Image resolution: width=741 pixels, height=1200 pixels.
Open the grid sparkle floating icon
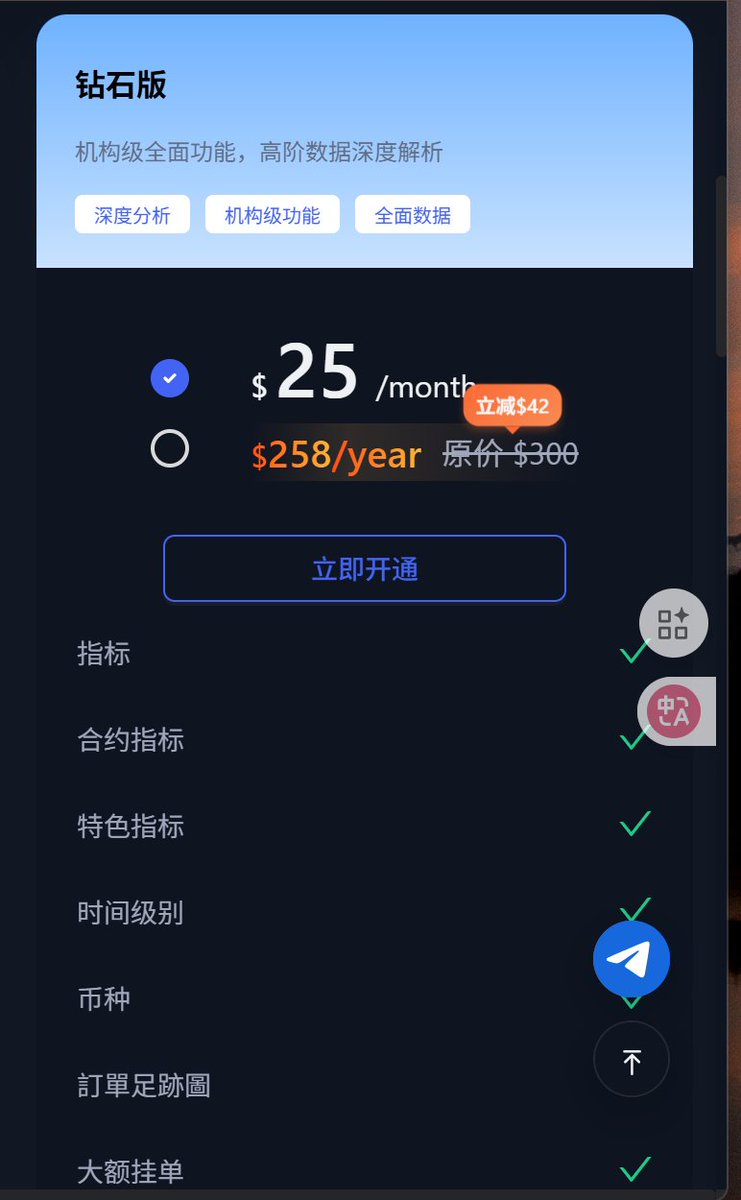(x=673, y=623)
